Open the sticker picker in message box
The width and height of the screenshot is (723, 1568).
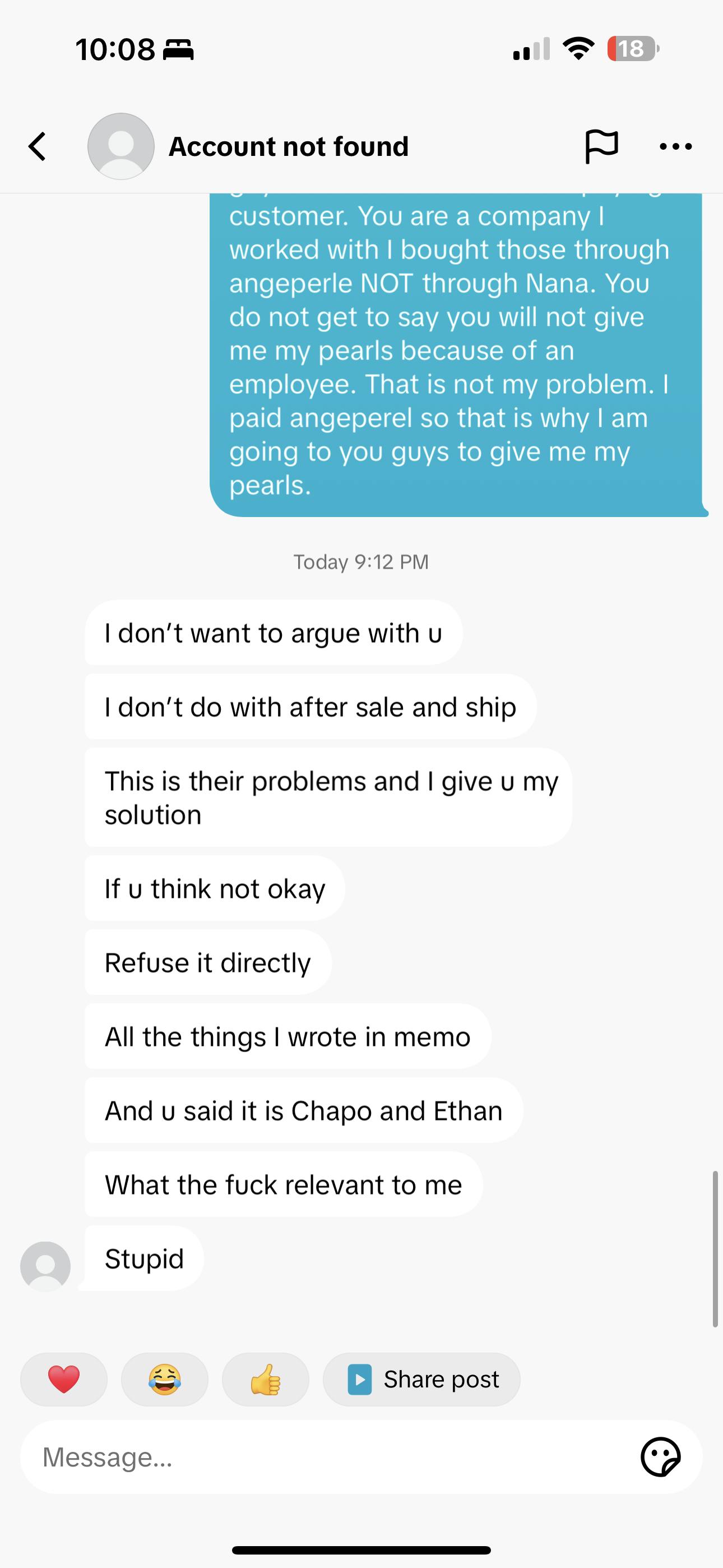pyautogui.click(x=660, y=1456)
